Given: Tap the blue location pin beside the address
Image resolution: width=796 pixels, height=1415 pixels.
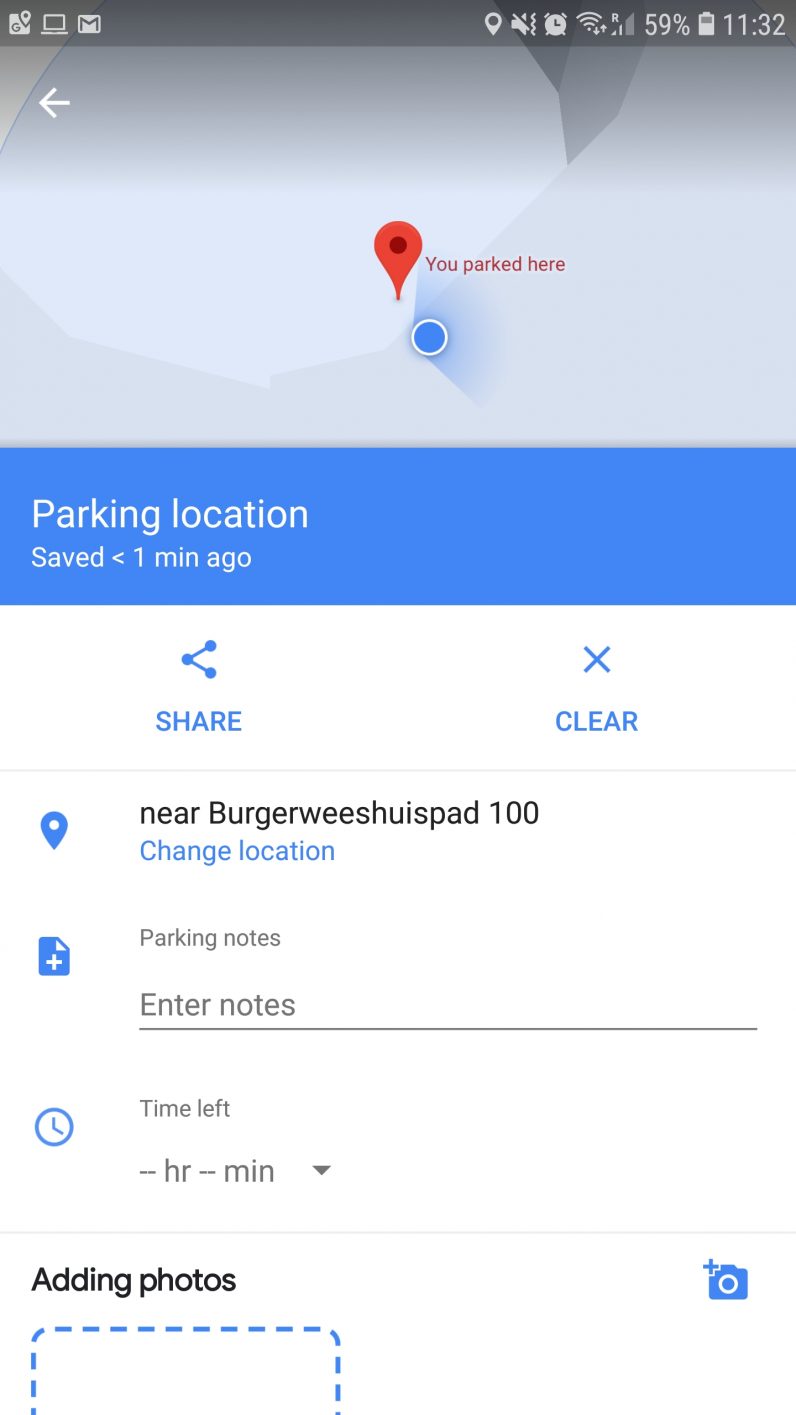Looking at the screenshot, I should (54, 829).
